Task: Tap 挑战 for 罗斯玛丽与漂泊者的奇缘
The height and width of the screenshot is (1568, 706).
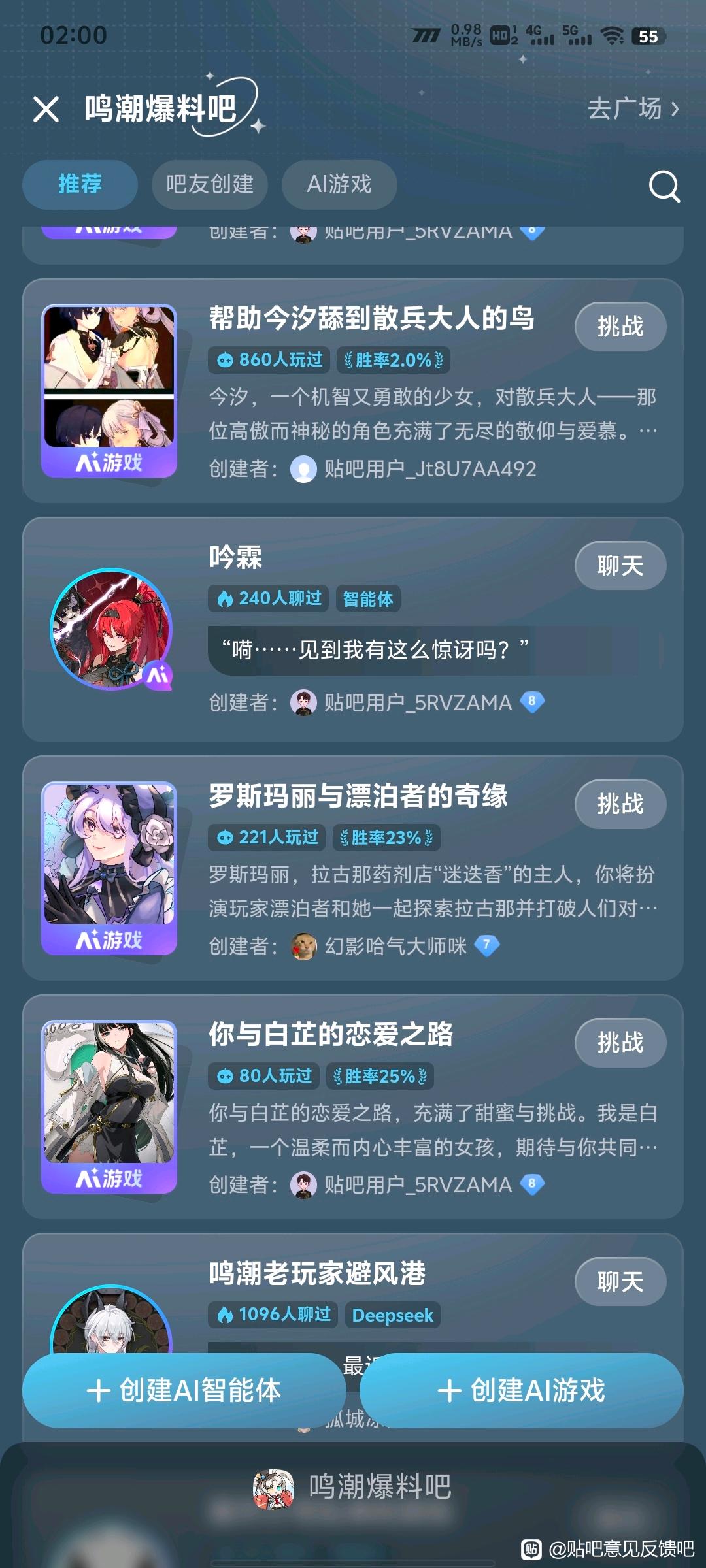Action: point(620,804)
